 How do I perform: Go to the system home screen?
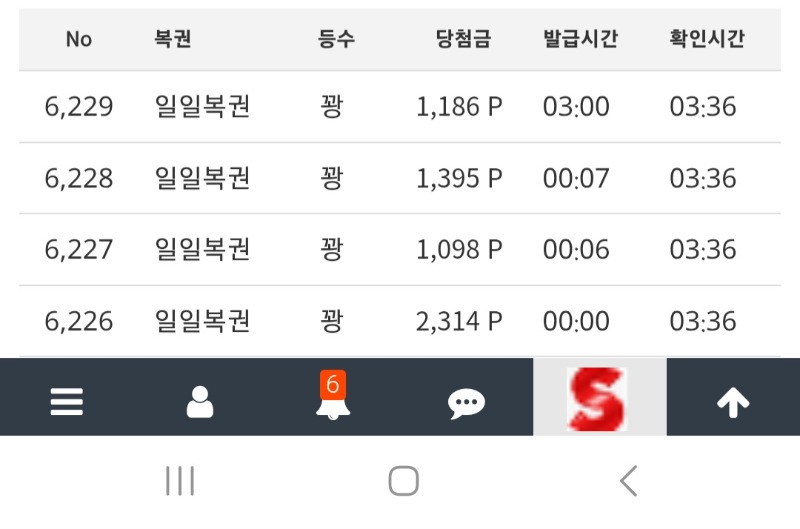[403, 482]
